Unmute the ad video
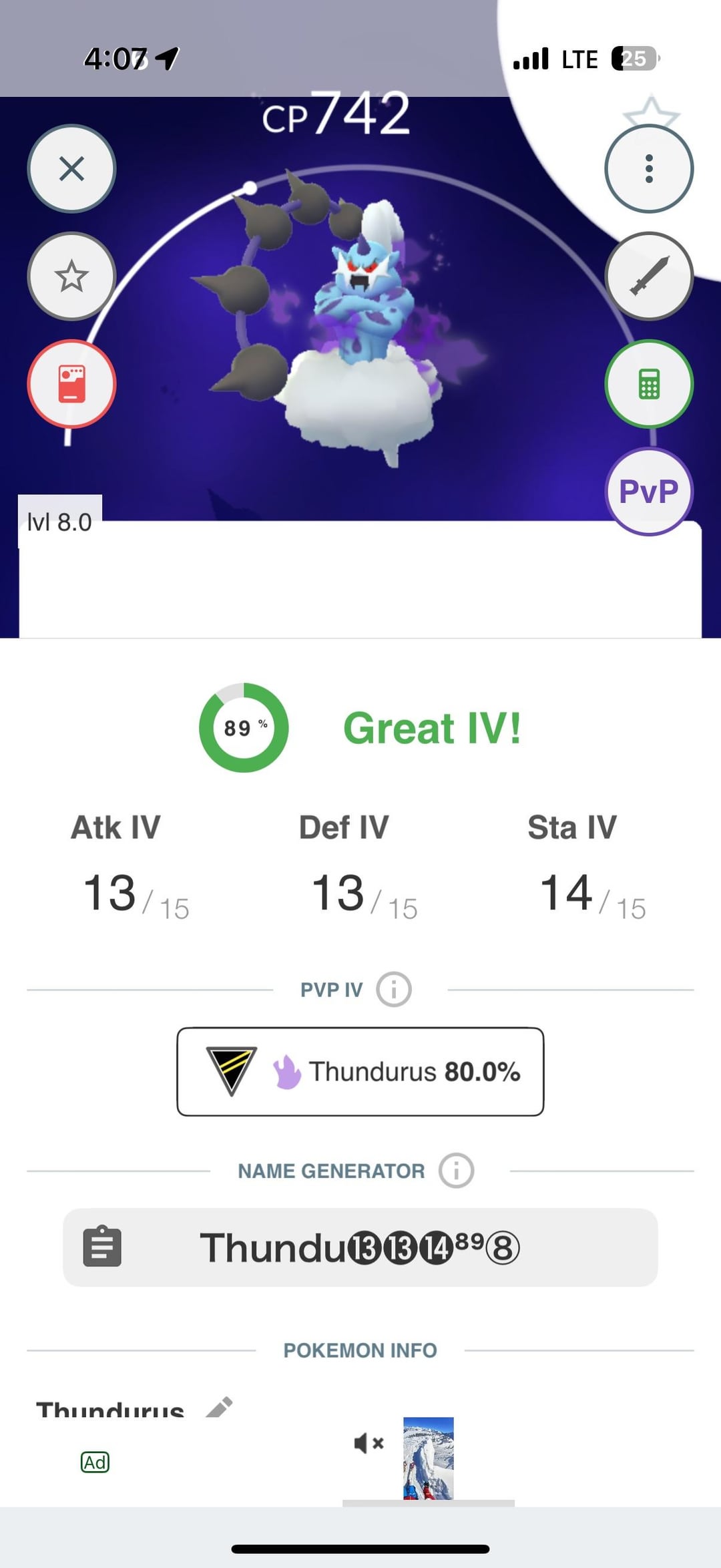The height and width of the screenshot is (1568, 721). (369, 1443)
